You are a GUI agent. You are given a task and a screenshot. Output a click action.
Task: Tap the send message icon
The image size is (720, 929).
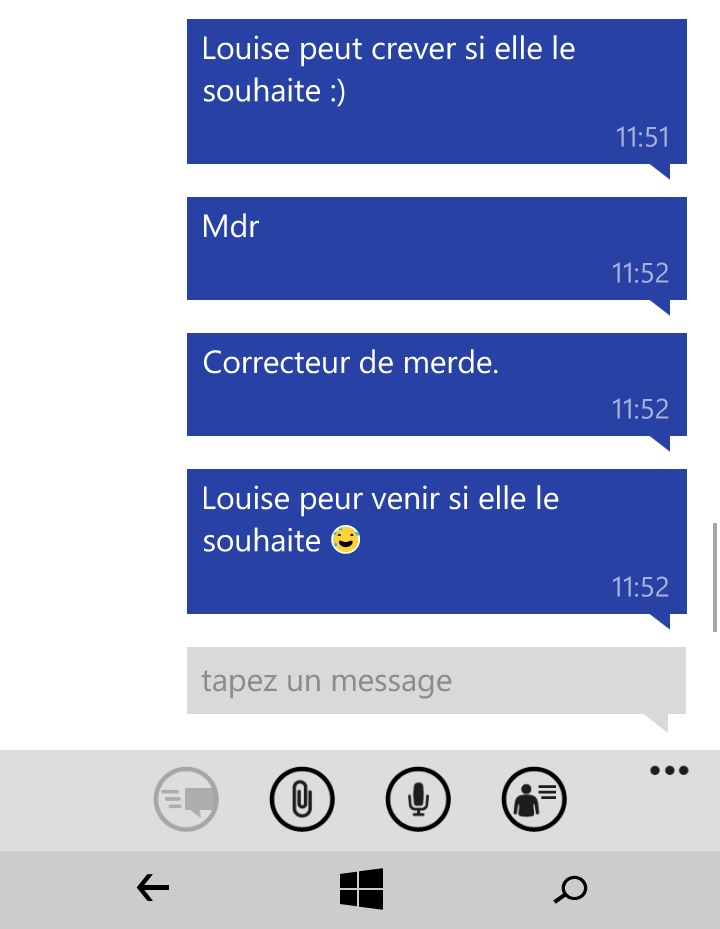pos(187,799)
